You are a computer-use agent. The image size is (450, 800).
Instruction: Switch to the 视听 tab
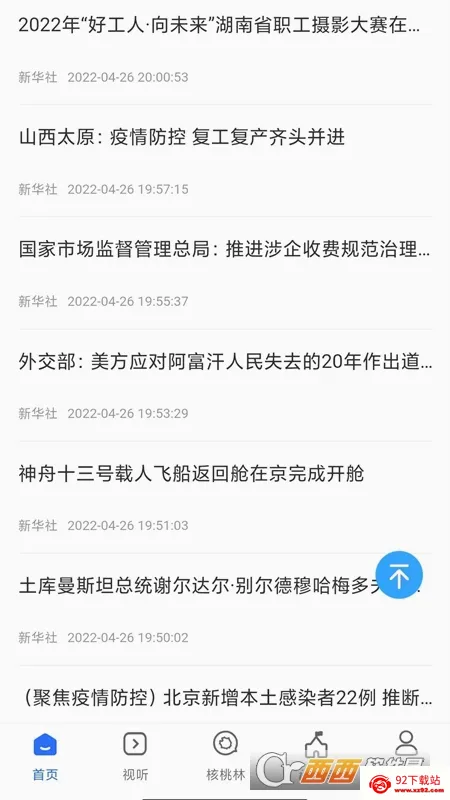tap(135, 757)
